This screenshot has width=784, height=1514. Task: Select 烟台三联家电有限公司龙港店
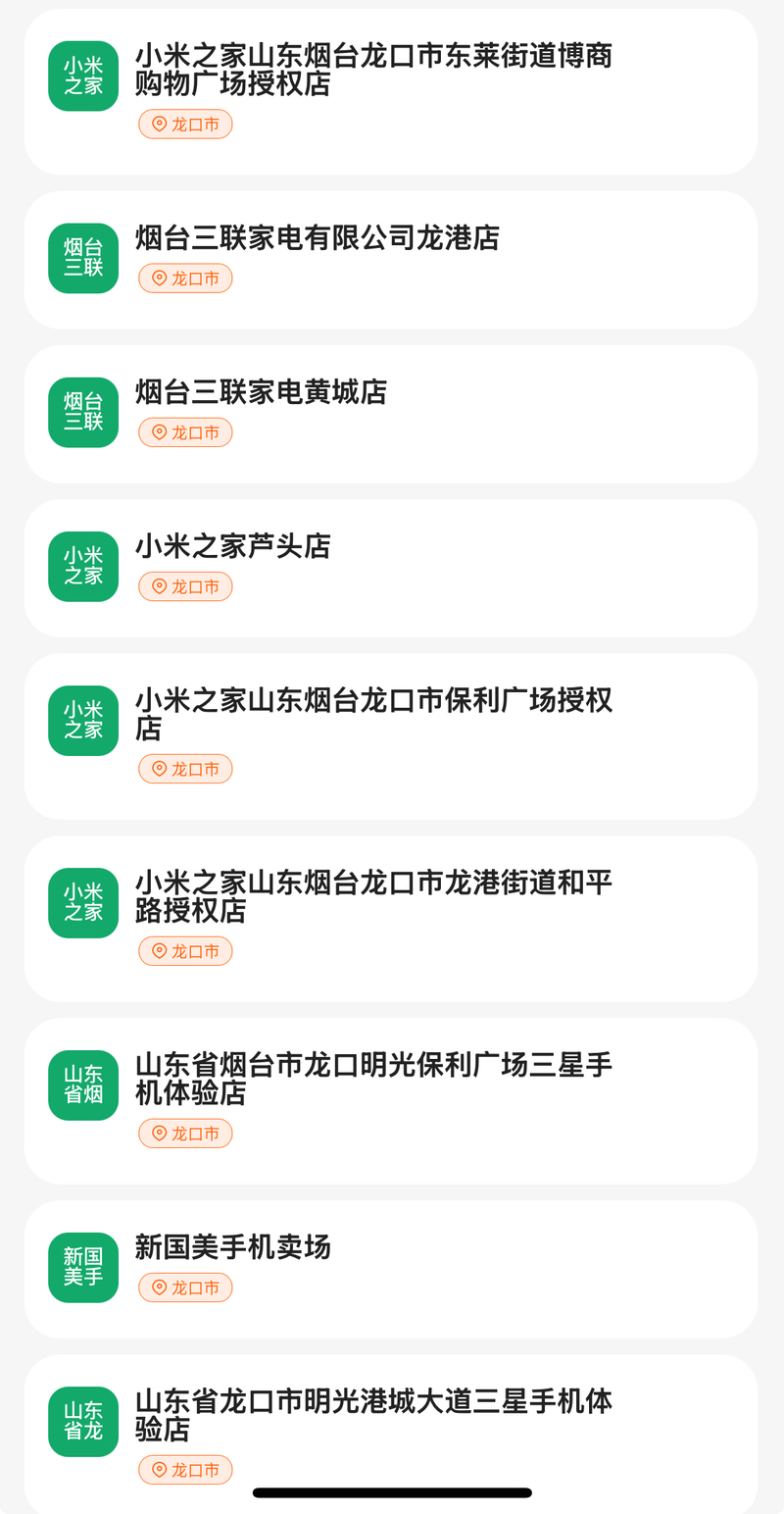[318, 238]
